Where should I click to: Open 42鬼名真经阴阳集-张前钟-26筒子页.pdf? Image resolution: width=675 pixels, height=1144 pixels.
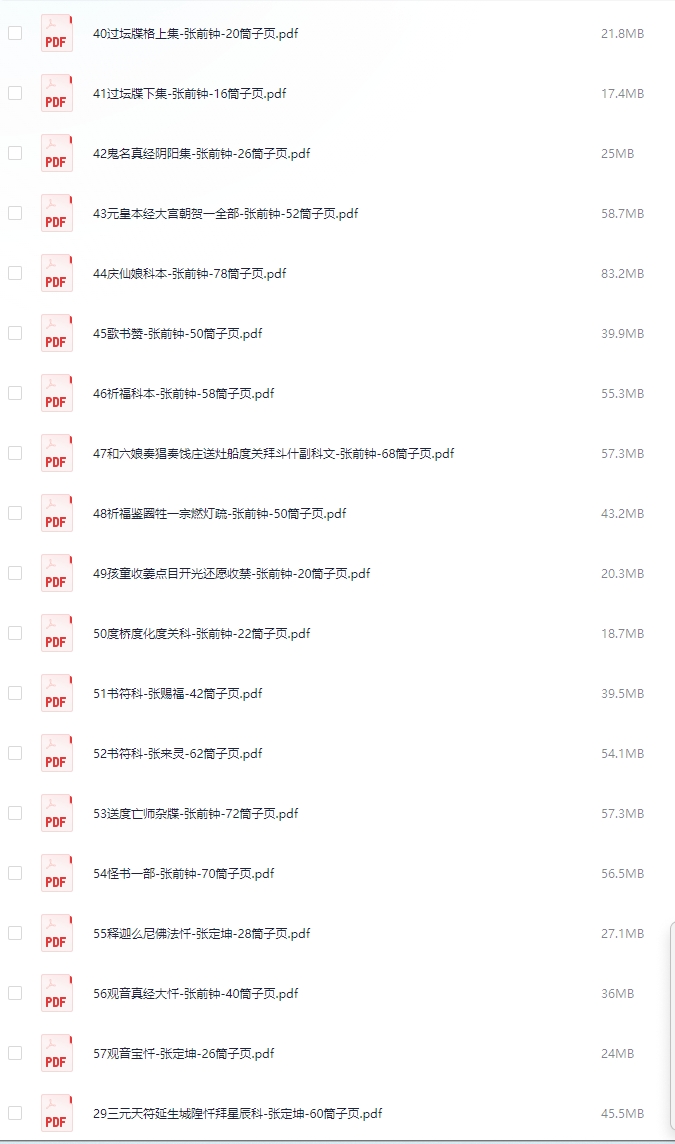point(201,153)
